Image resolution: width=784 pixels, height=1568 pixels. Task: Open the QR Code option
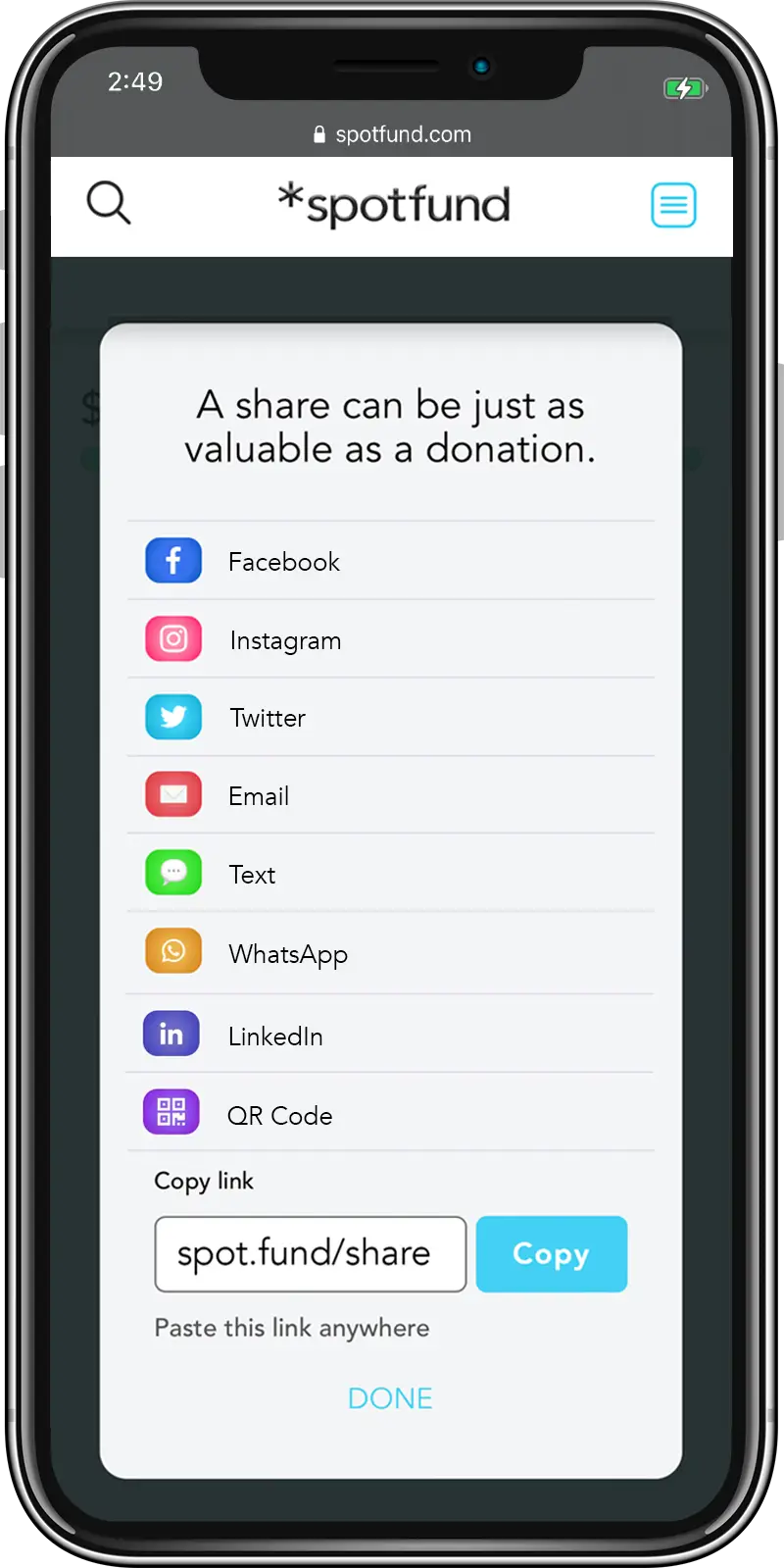click(x=279, y=1116)
